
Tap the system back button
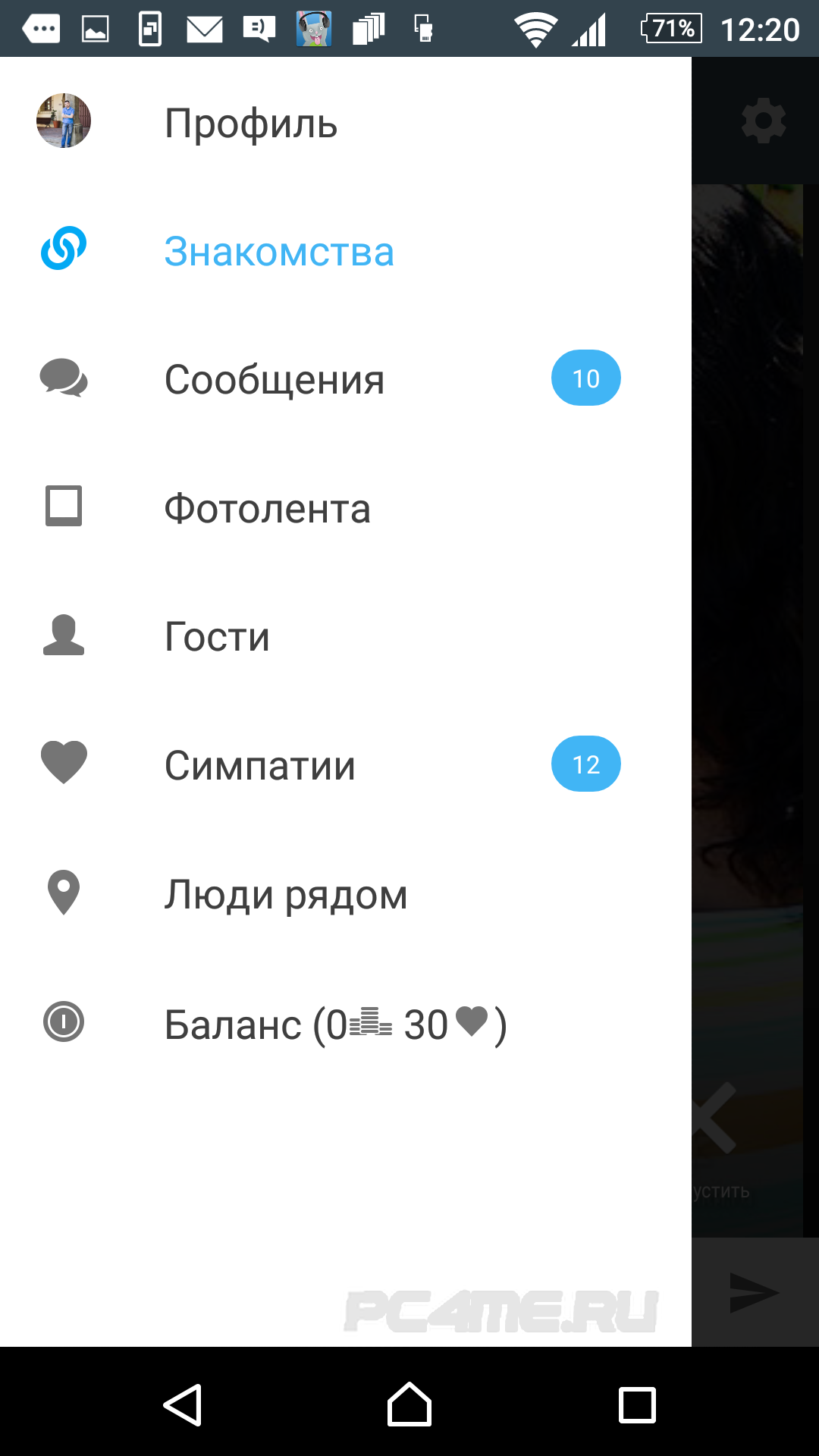[x=183, y=1404]
